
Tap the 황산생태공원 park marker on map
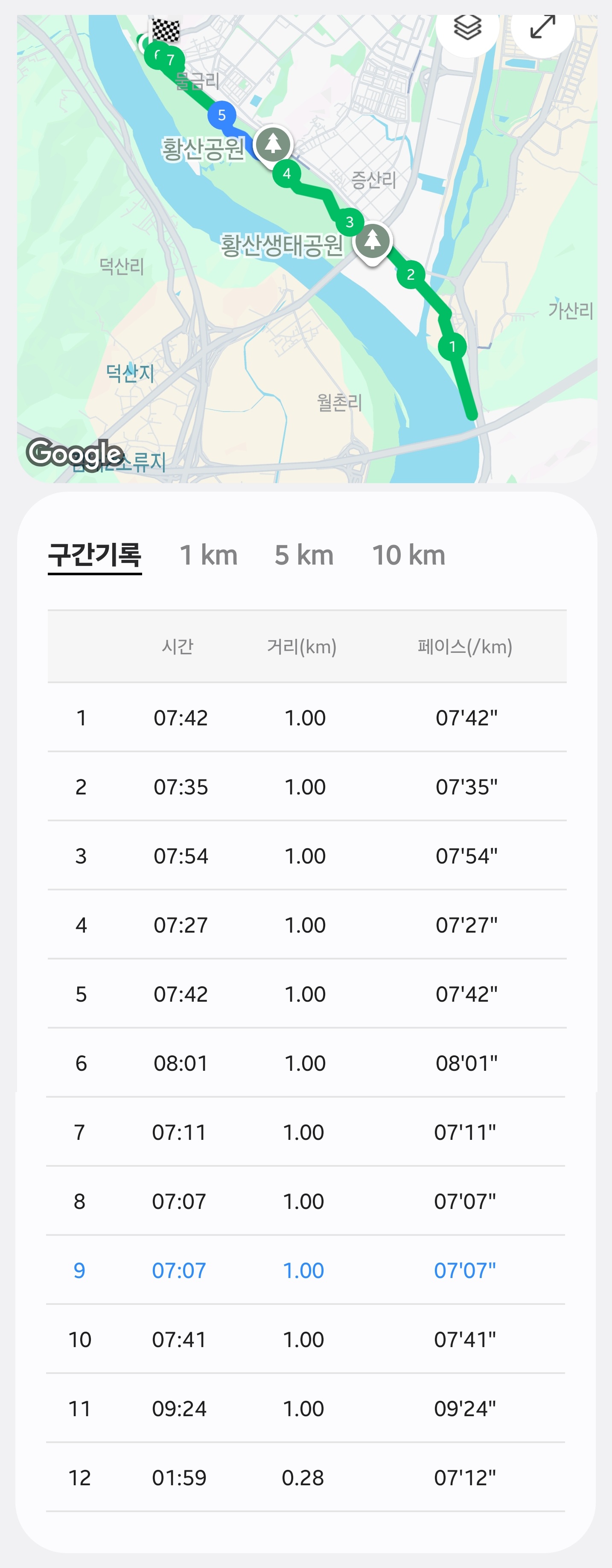(x=373, y=241)
